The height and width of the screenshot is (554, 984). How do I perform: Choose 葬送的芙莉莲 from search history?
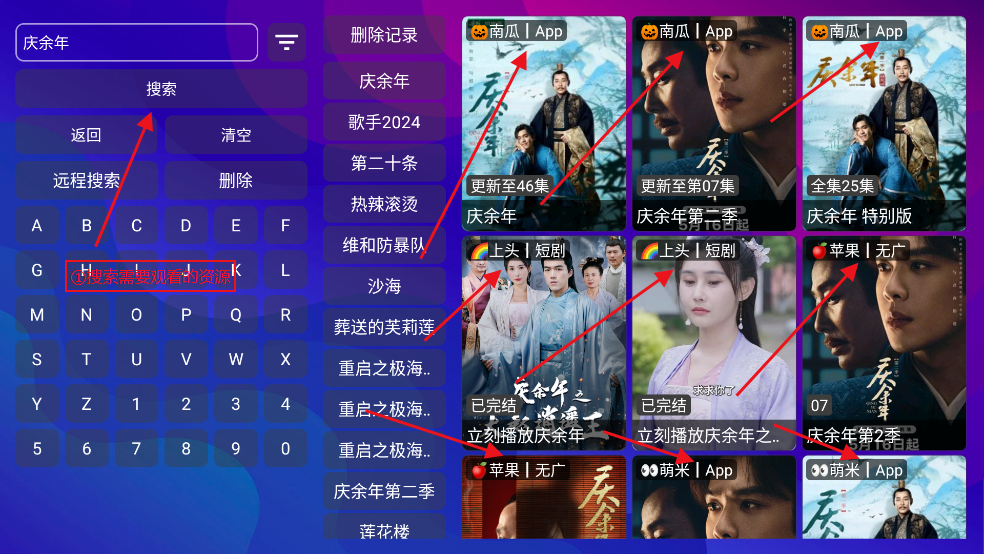coord(384,327)
